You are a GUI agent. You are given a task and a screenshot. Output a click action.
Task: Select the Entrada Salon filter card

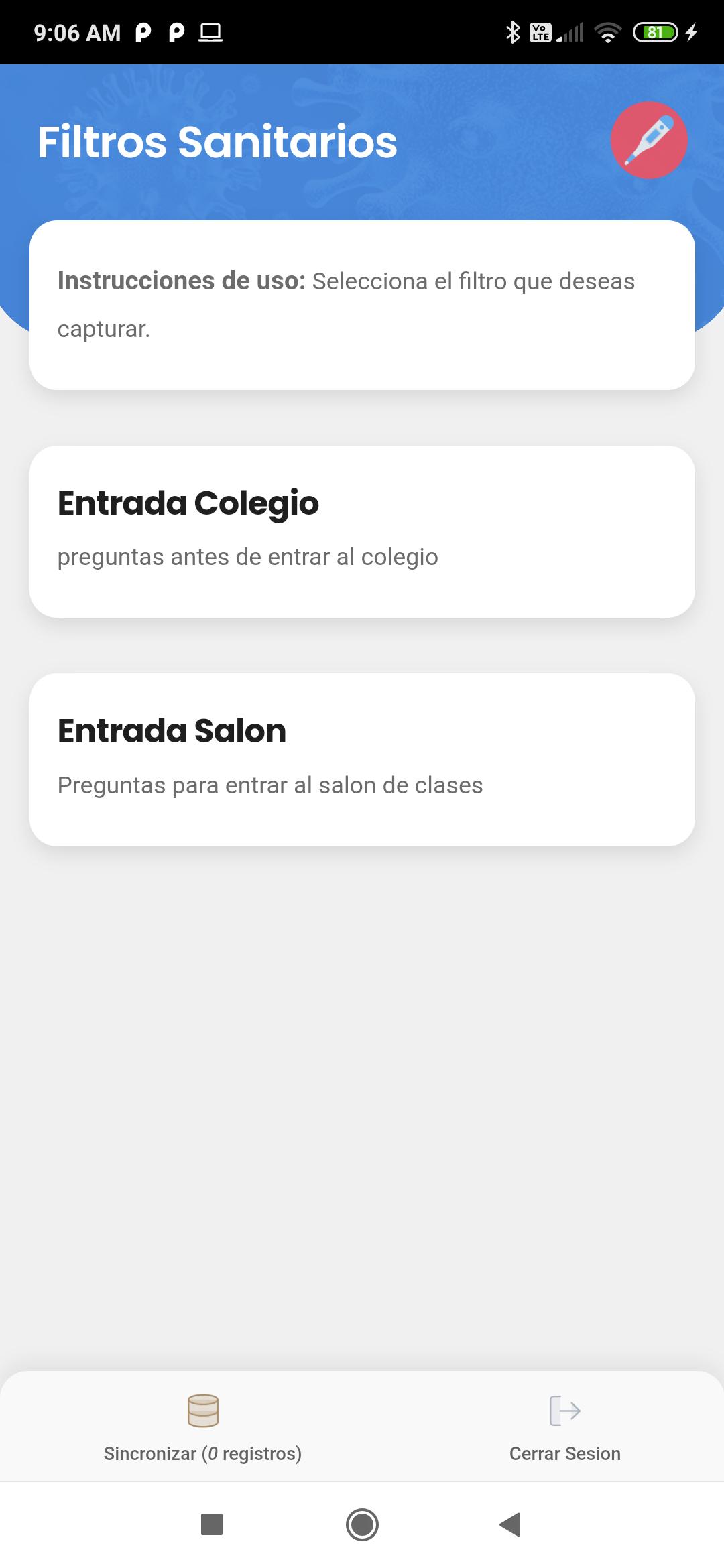point(362,759)
